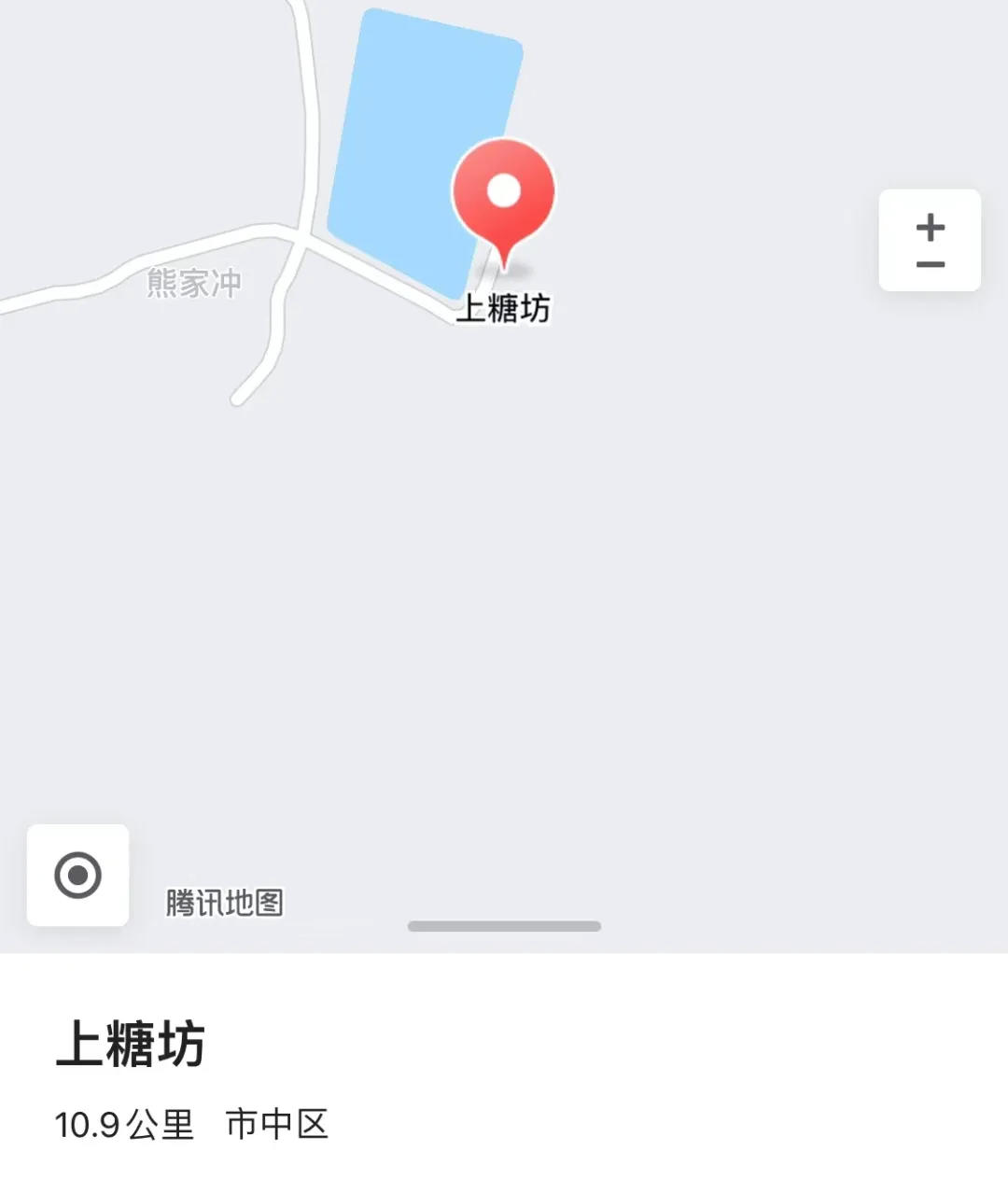Tap the 熊家冲 place name
1008x1179 pixels.
194,283
